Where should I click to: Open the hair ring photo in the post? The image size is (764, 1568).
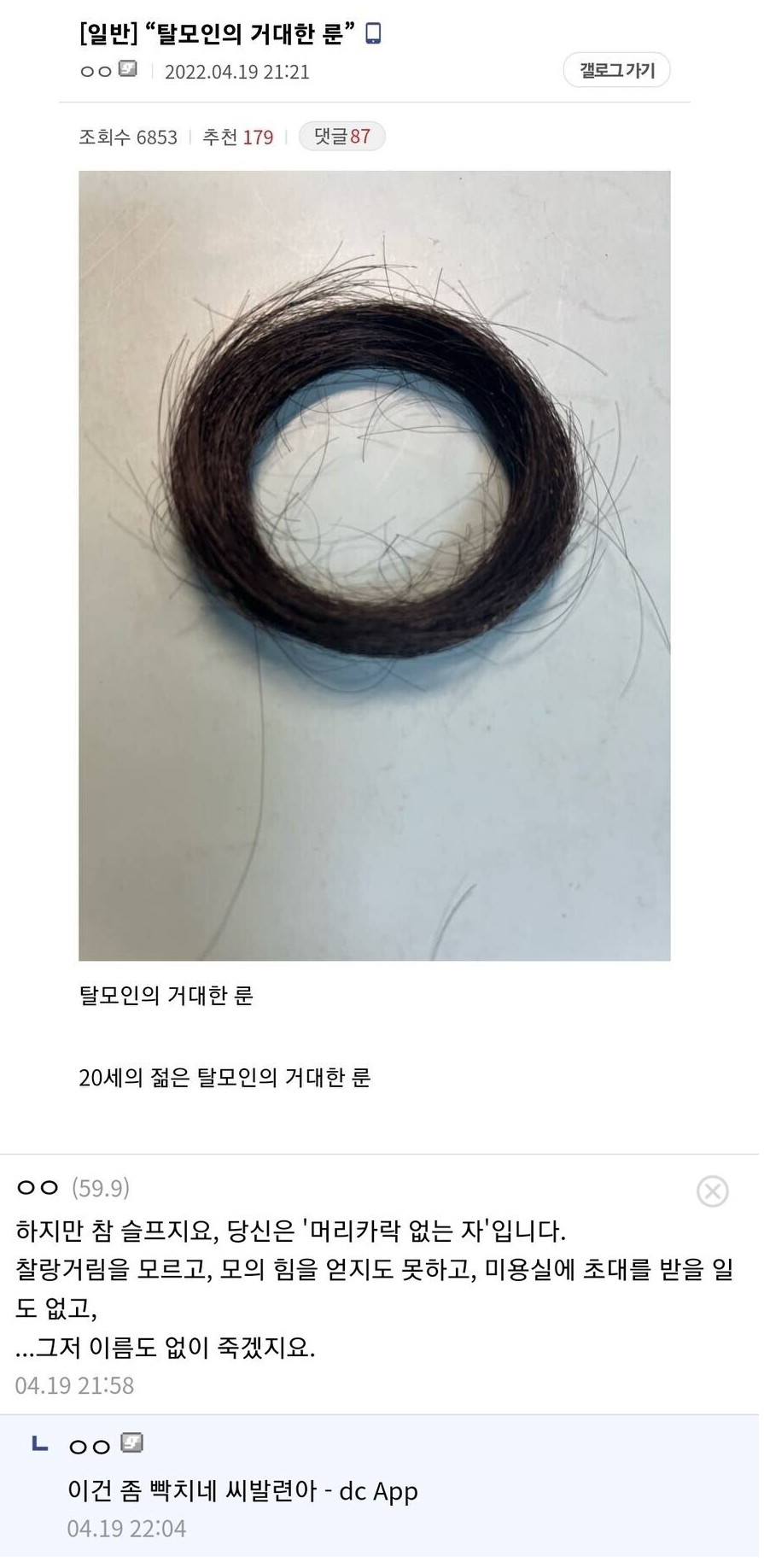click(x=374, y=565)
